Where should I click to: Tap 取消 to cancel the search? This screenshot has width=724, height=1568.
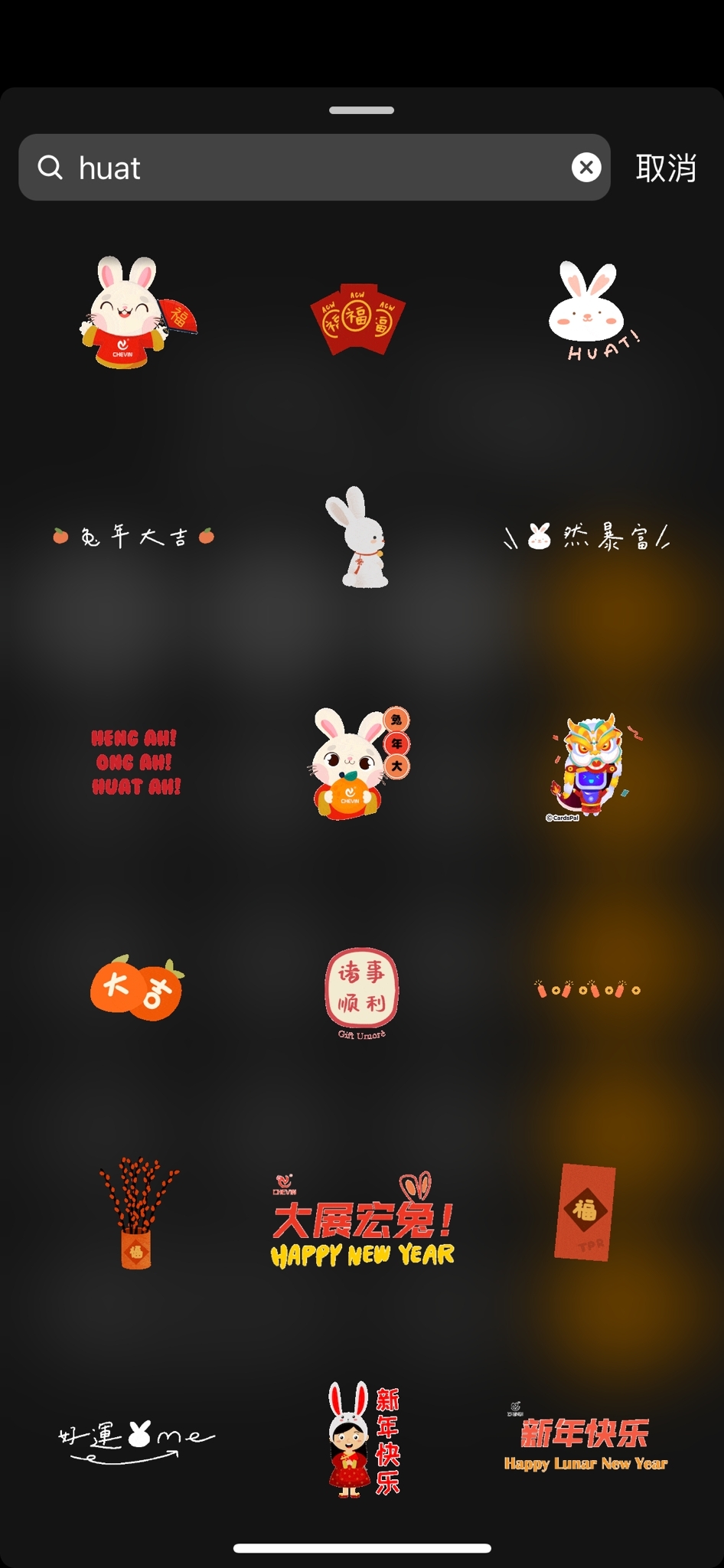click(x=665, y=168)
